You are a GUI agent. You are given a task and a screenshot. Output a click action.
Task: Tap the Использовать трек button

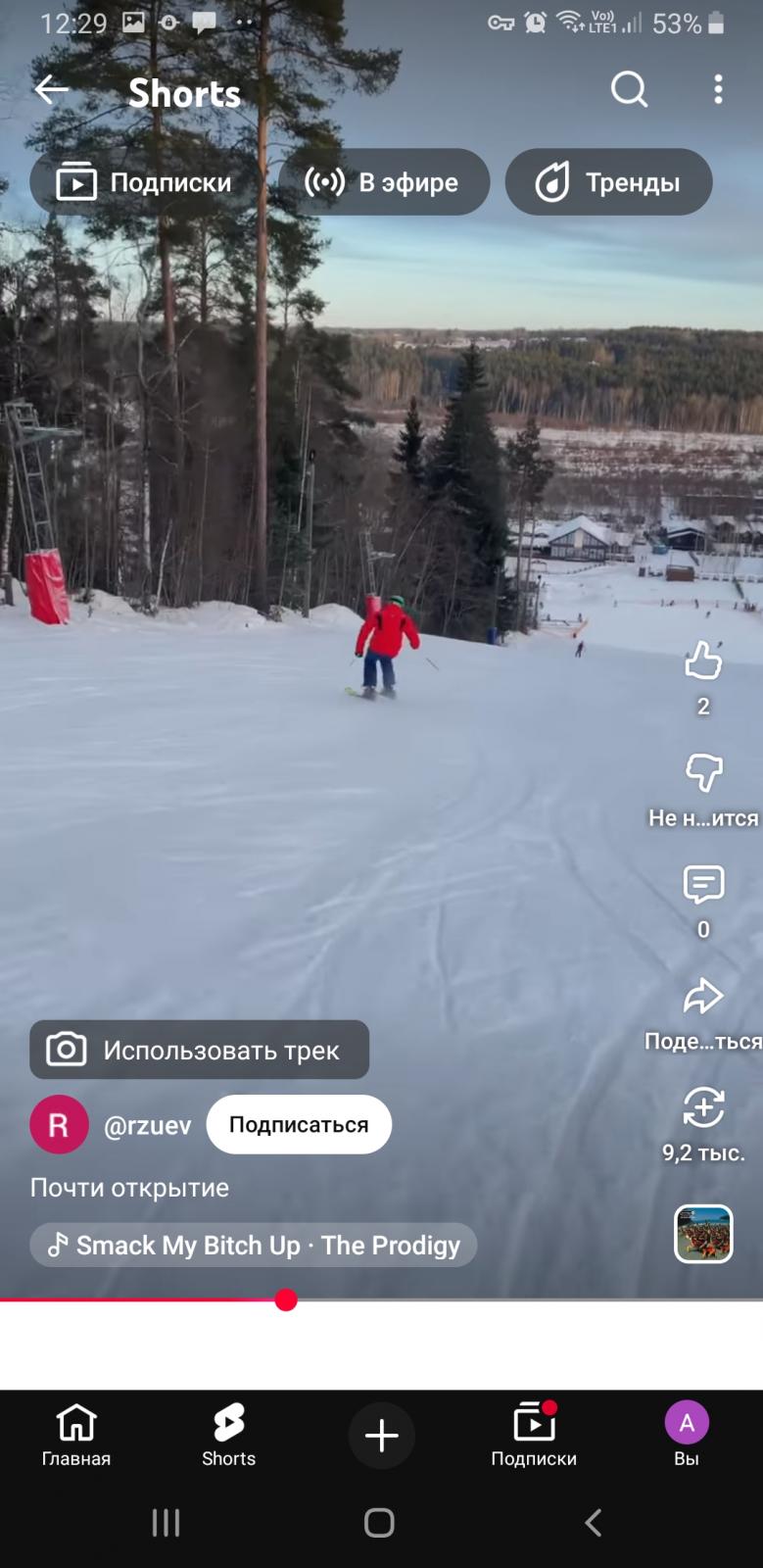[x=200, y=1051]
